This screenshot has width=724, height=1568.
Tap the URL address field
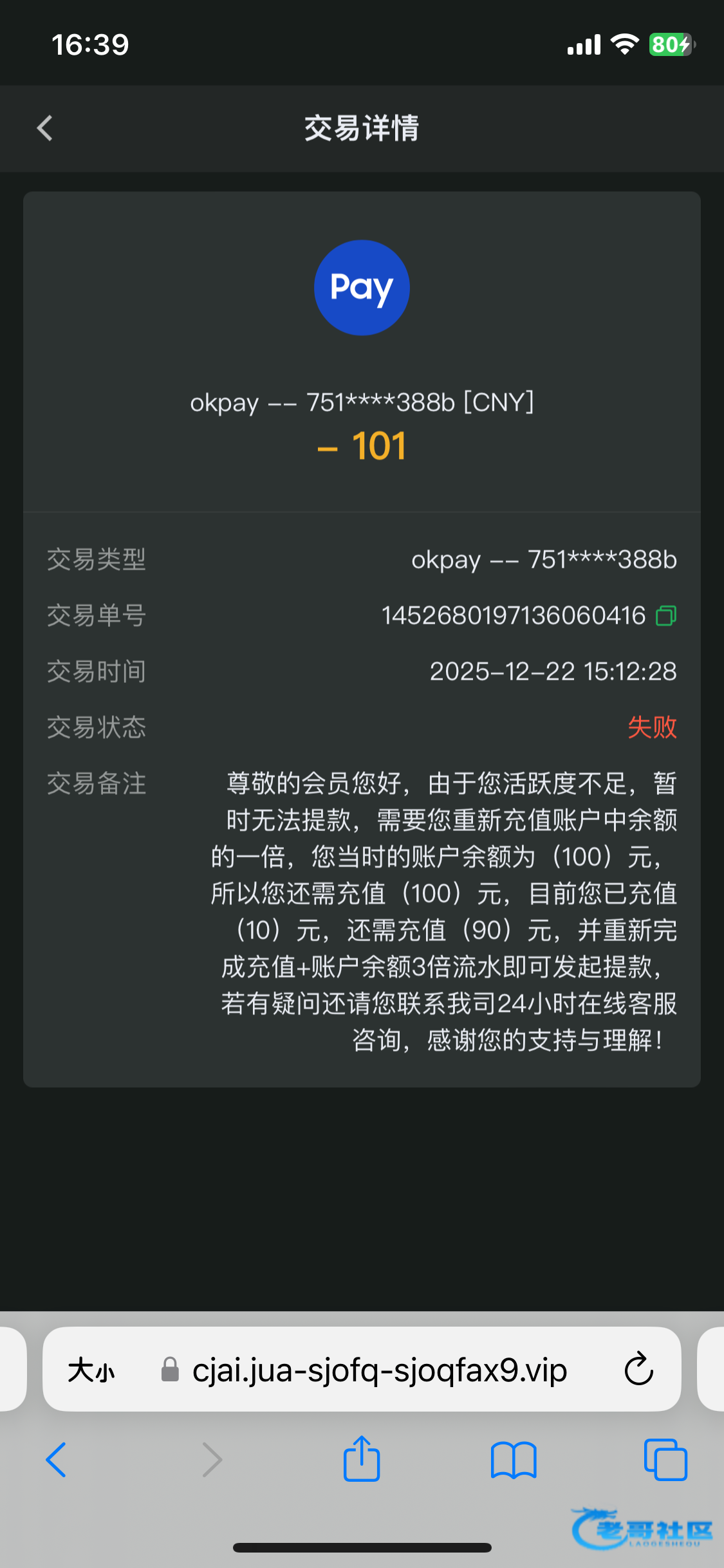[380, 1370]
